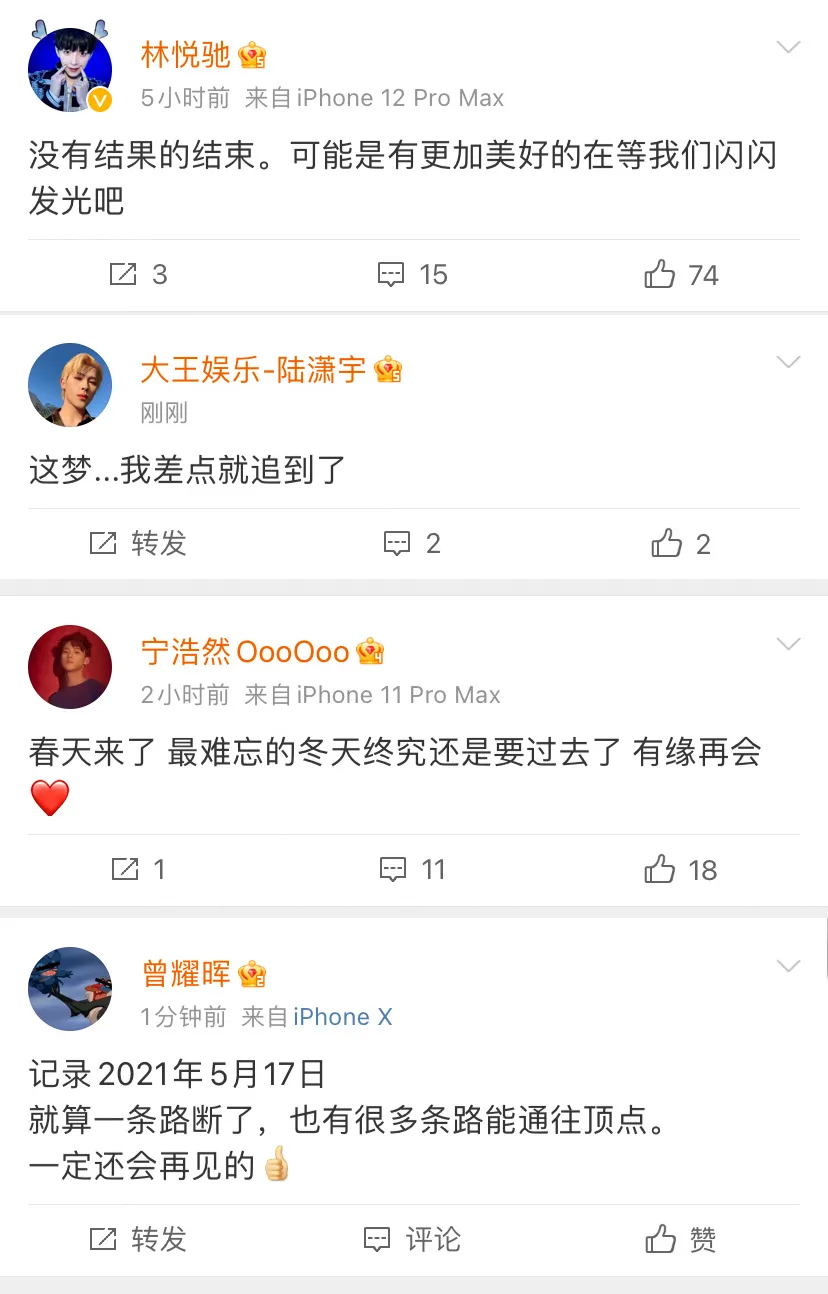The width and height of the screenshot is (828, 1294).
Task: Open 宁浩然OooOoo's avatar
Action: click(69, 667)
